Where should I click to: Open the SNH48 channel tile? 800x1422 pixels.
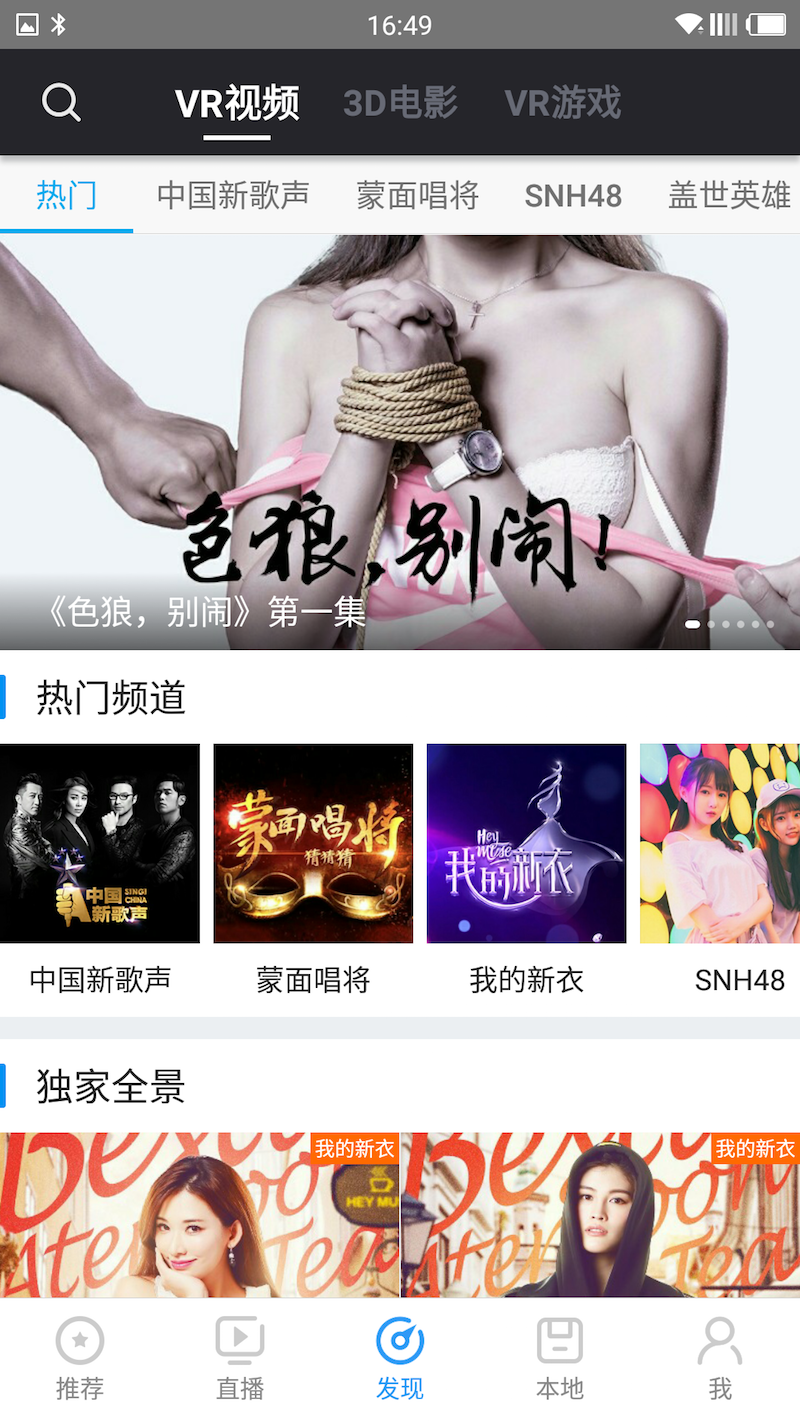(720, 843)
